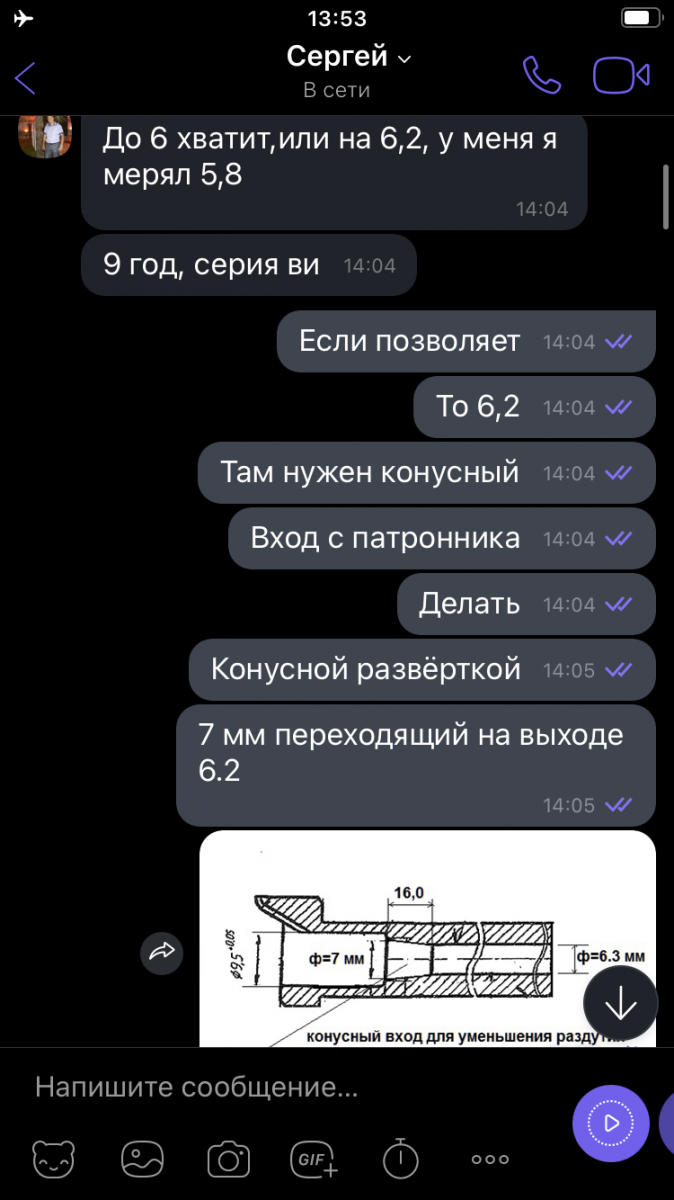Jump to the latest messages
The image size is (674, 1200).
620,1003
